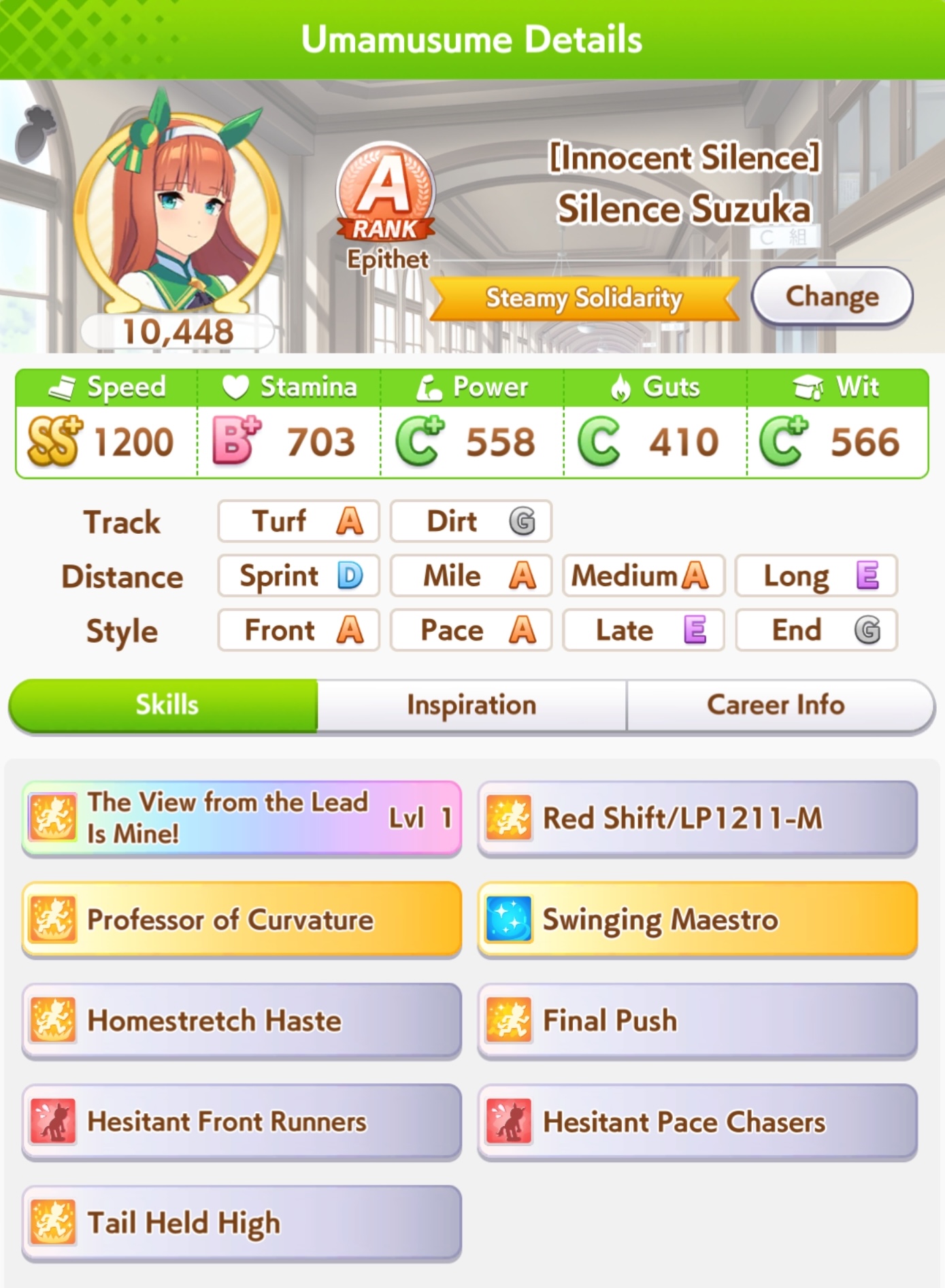Show Professor of Curvature skill info

tap(242, 919)
